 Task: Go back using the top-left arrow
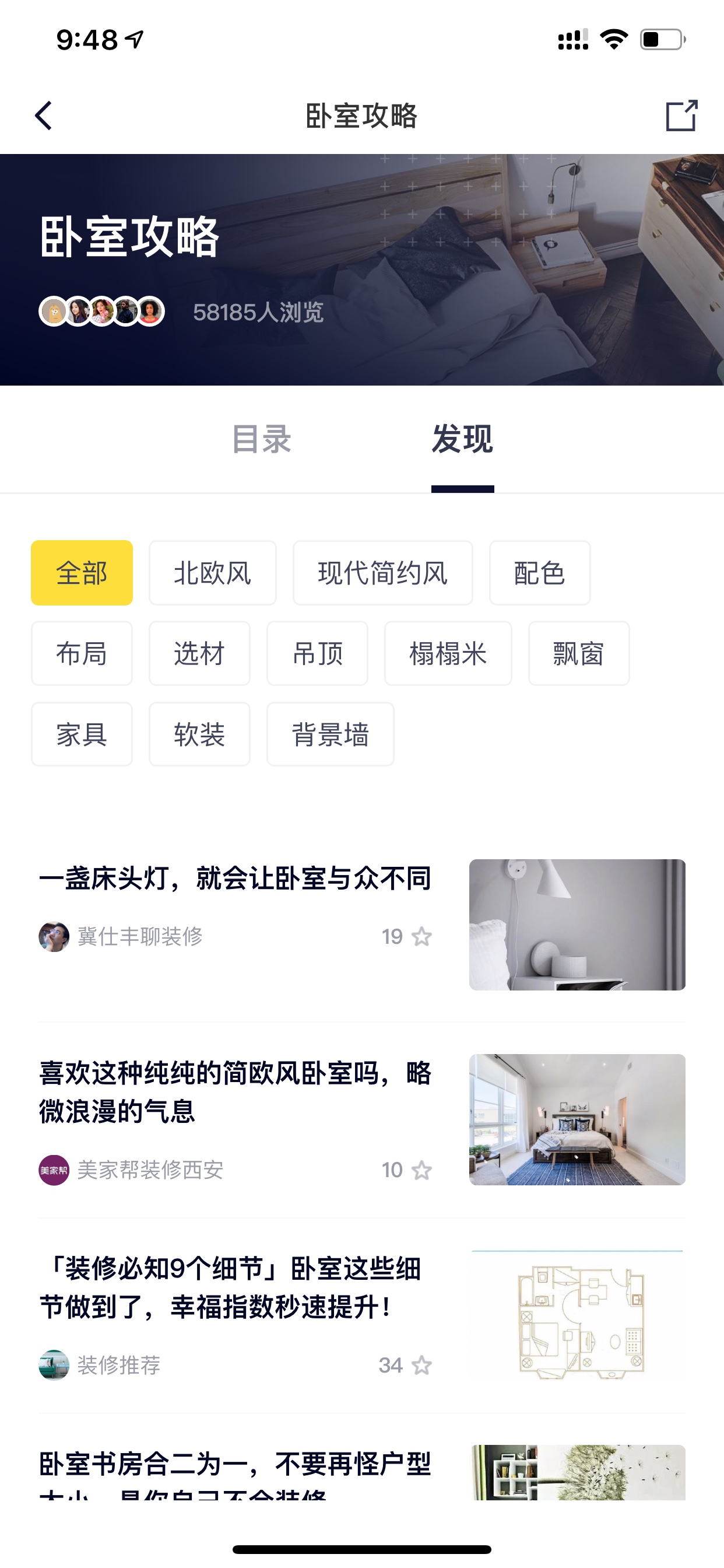(43, 116)
